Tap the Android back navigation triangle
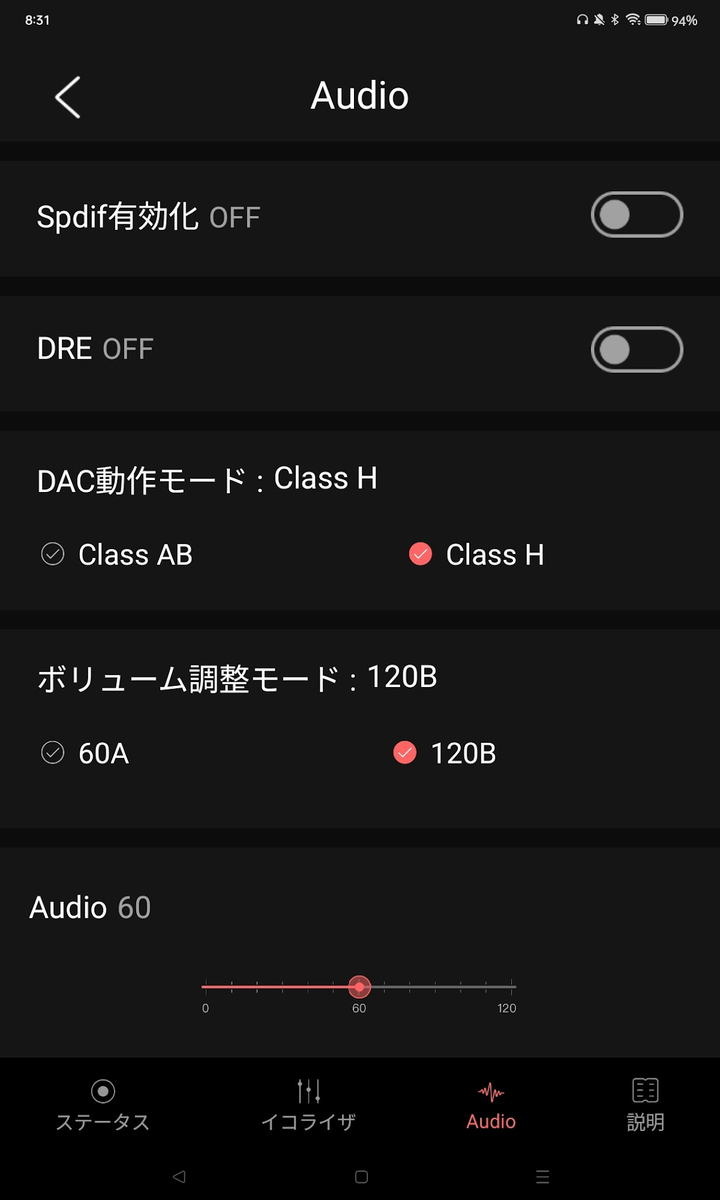 (x=180, y=1178)
